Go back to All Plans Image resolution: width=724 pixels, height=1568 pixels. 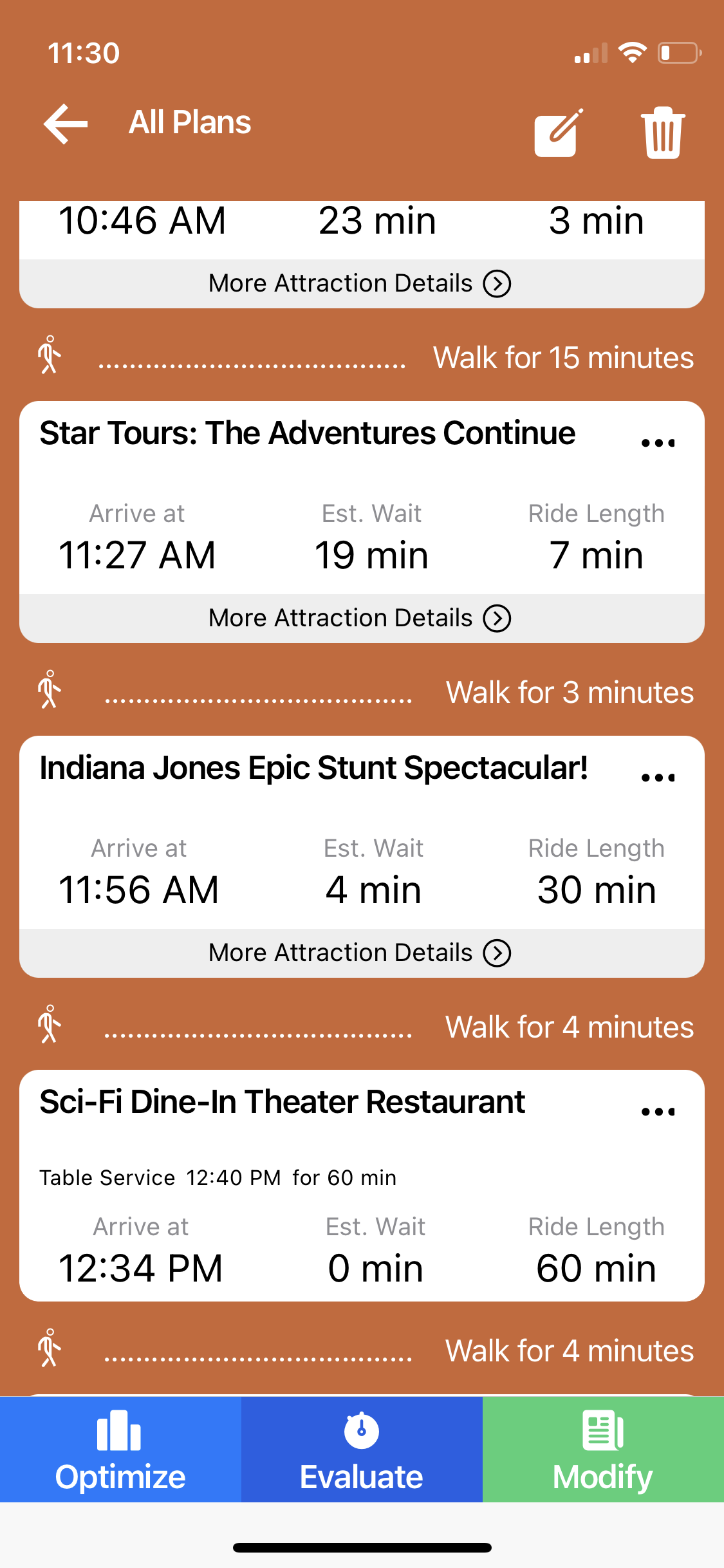pyautogui.click(x=66, y=123)
